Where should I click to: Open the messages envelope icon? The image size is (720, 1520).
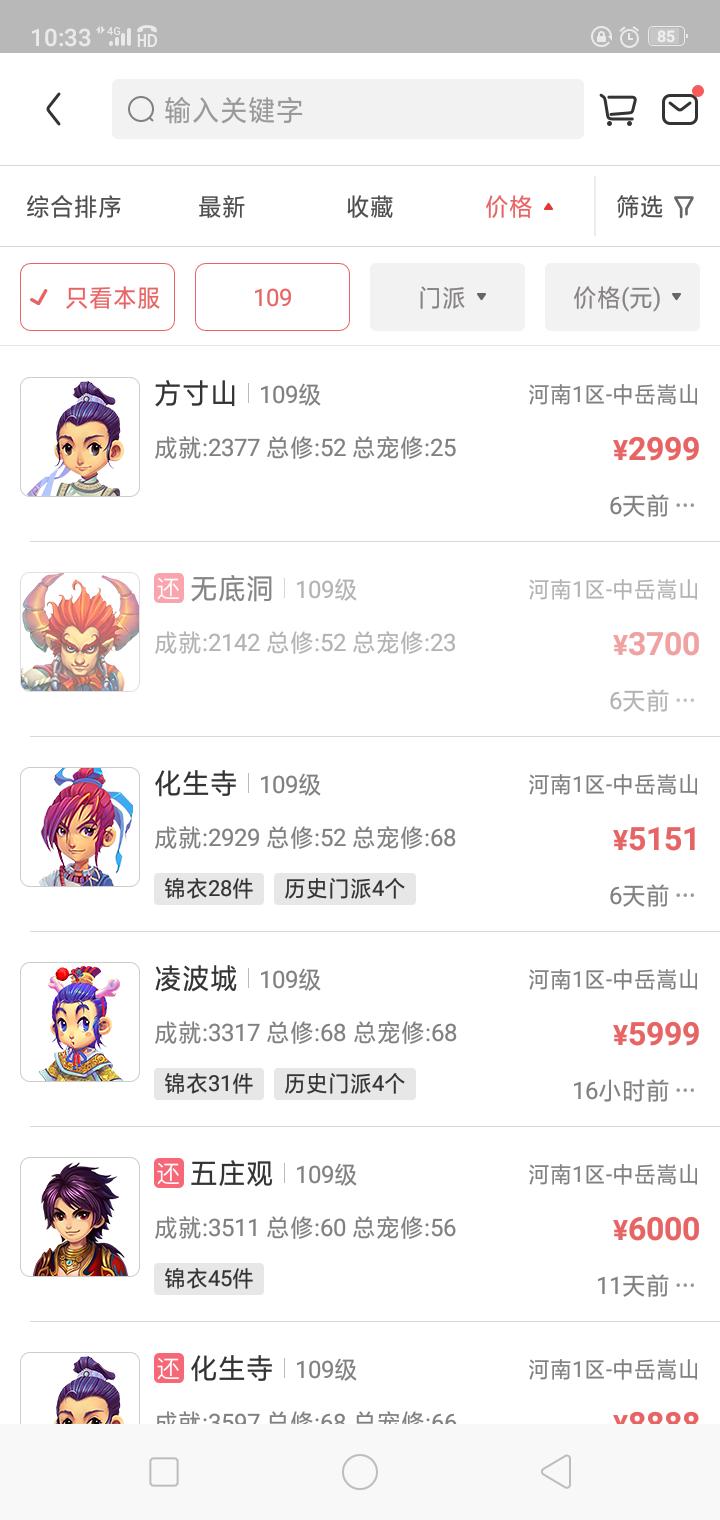click(x=680, y=108)
